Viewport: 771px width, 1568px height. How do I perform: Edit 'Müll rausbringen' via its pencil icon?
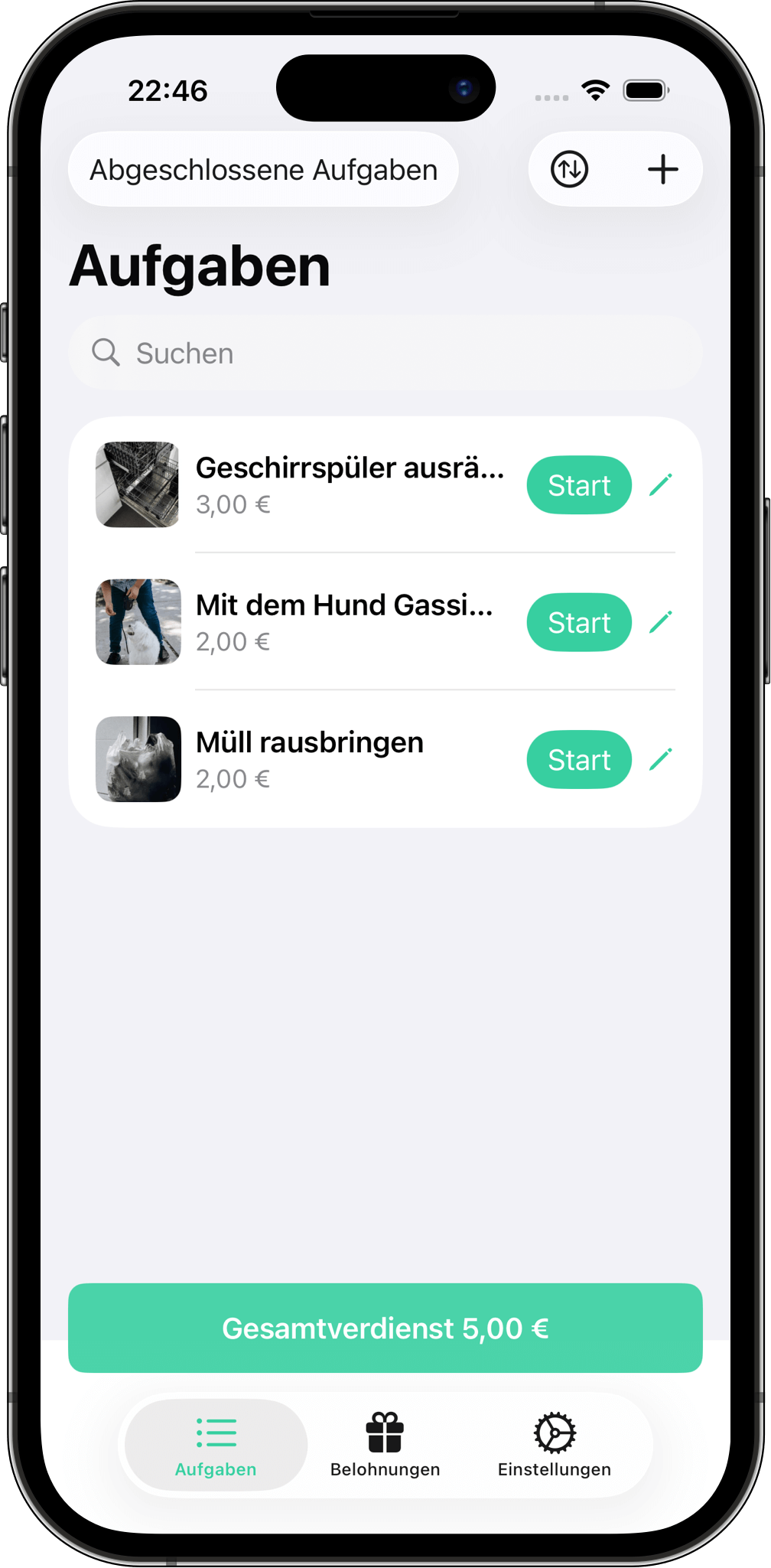(x=661, y=758)
